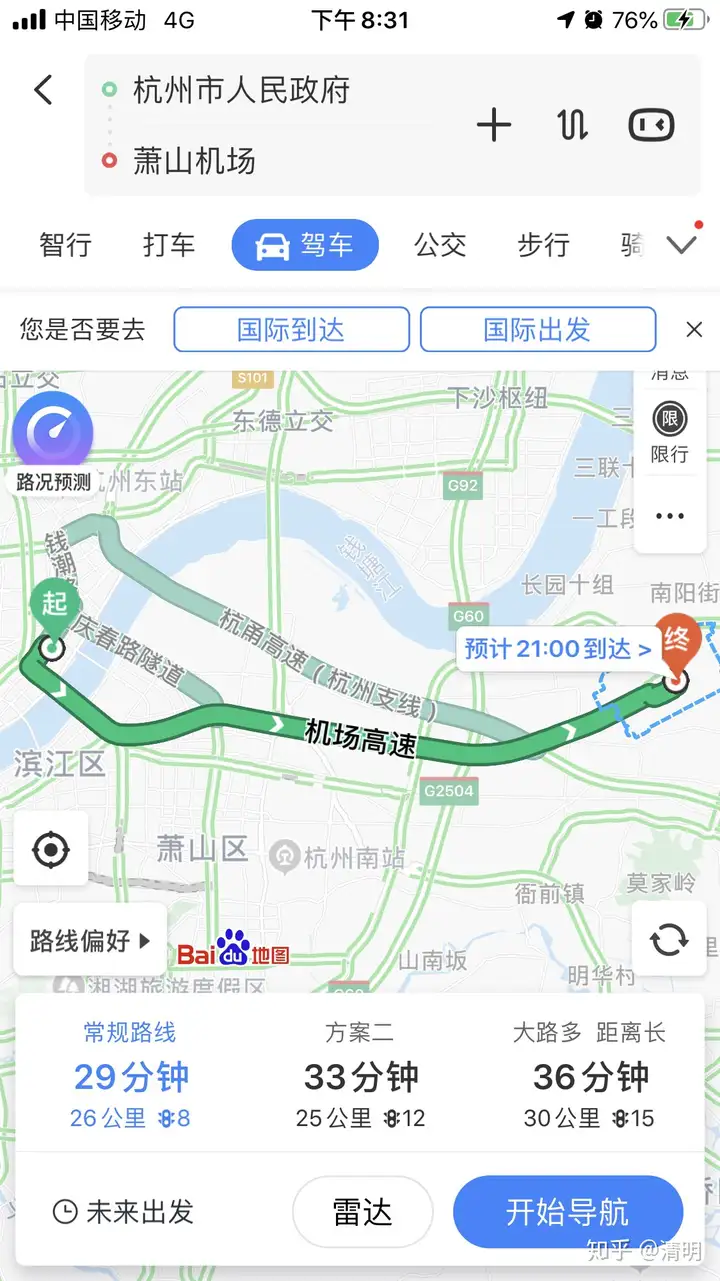Switch to the 步行 tab
The image size is (720, 1281).
click(x=543, y=245)
